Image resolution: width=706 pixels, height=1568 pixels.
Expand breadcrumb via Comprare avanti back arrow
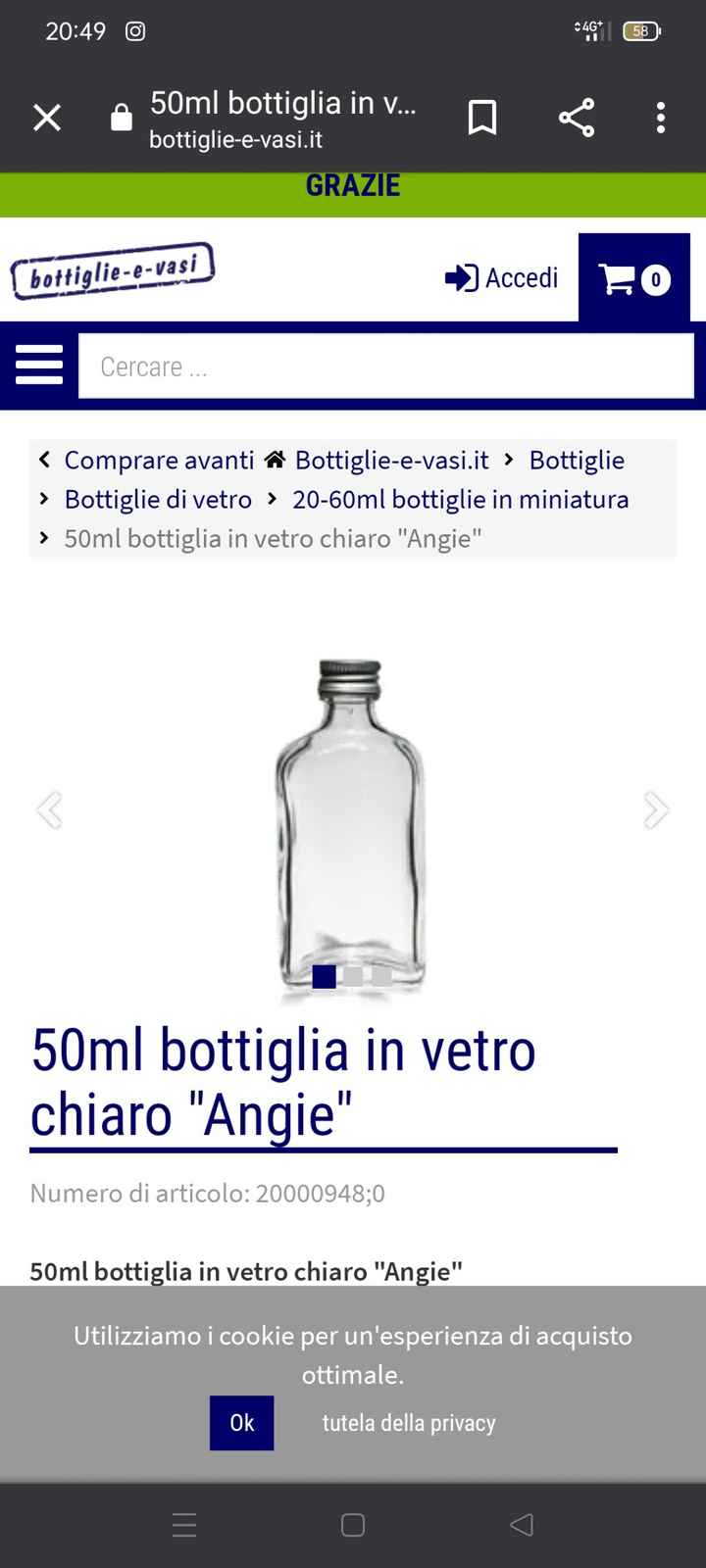(x=44, y=459)
